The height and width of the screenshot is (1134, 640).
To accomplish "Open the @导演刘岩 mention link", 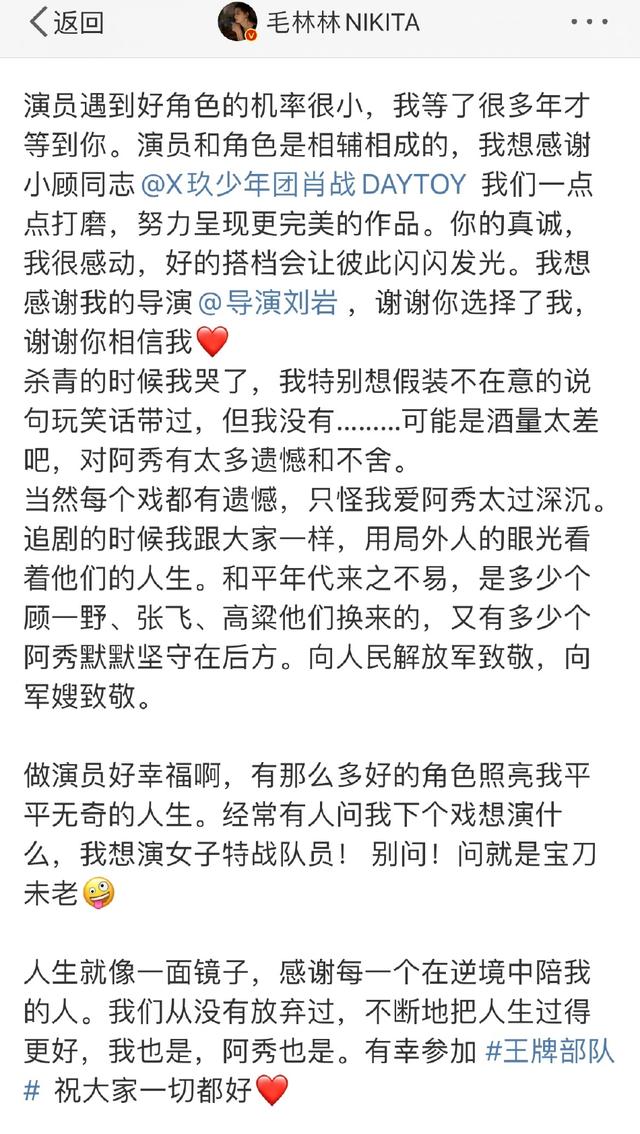I will 270,303.
